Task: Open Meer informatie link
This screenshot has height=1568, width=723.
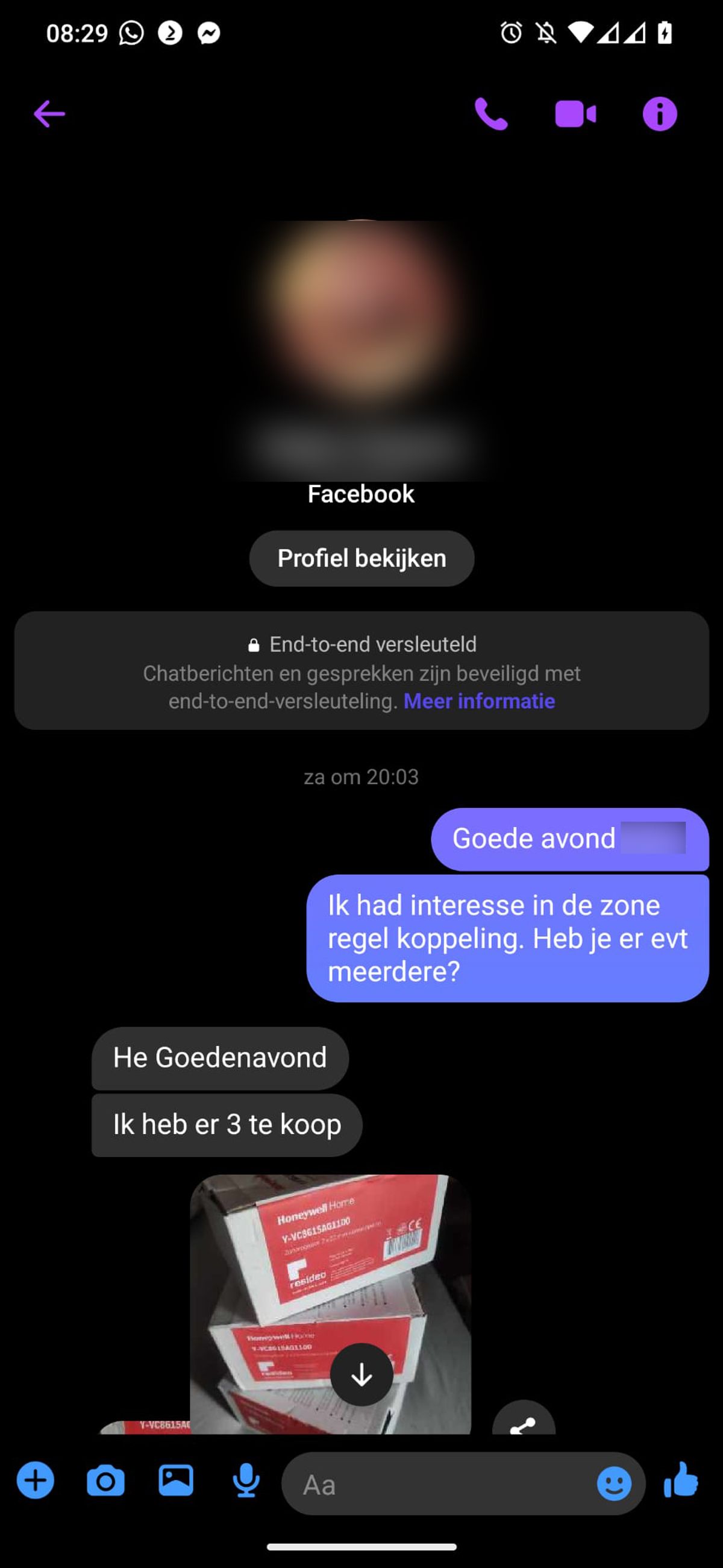Action: point(479,701)
